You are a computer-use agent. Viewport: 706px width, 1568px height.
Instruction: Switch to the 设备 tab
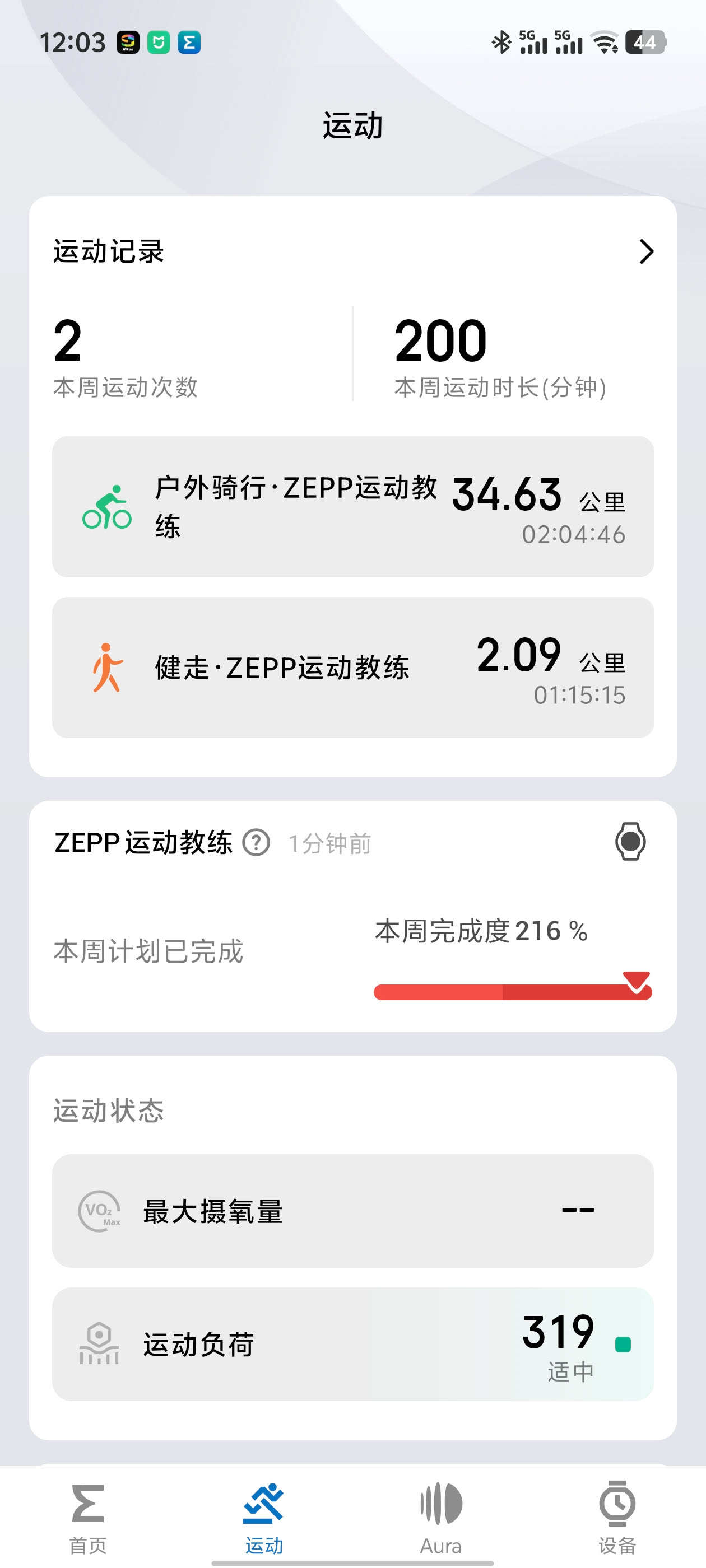[617, 1517]
